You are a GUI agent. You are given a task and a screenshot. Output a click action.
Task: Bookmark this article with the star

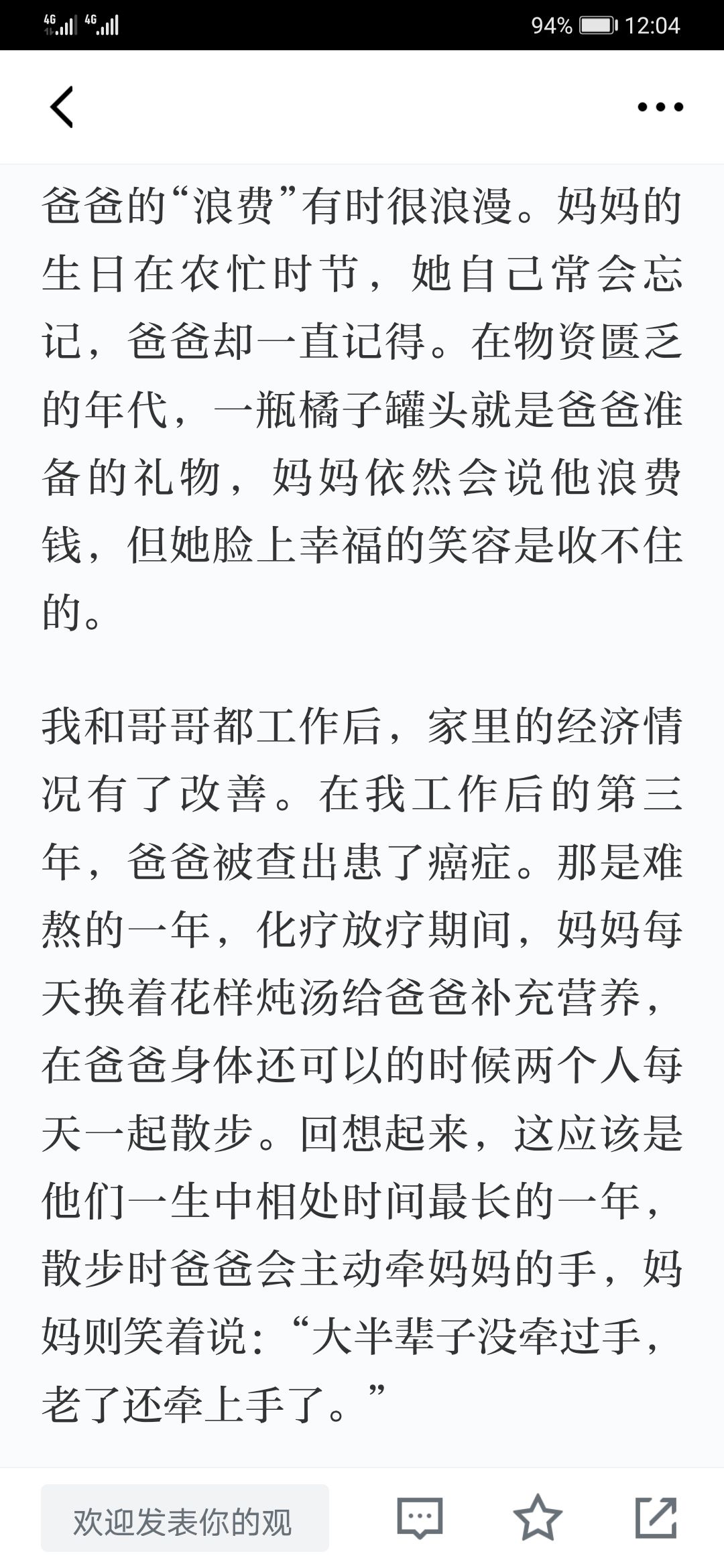pyautogui.click(x=538, y=1517)
